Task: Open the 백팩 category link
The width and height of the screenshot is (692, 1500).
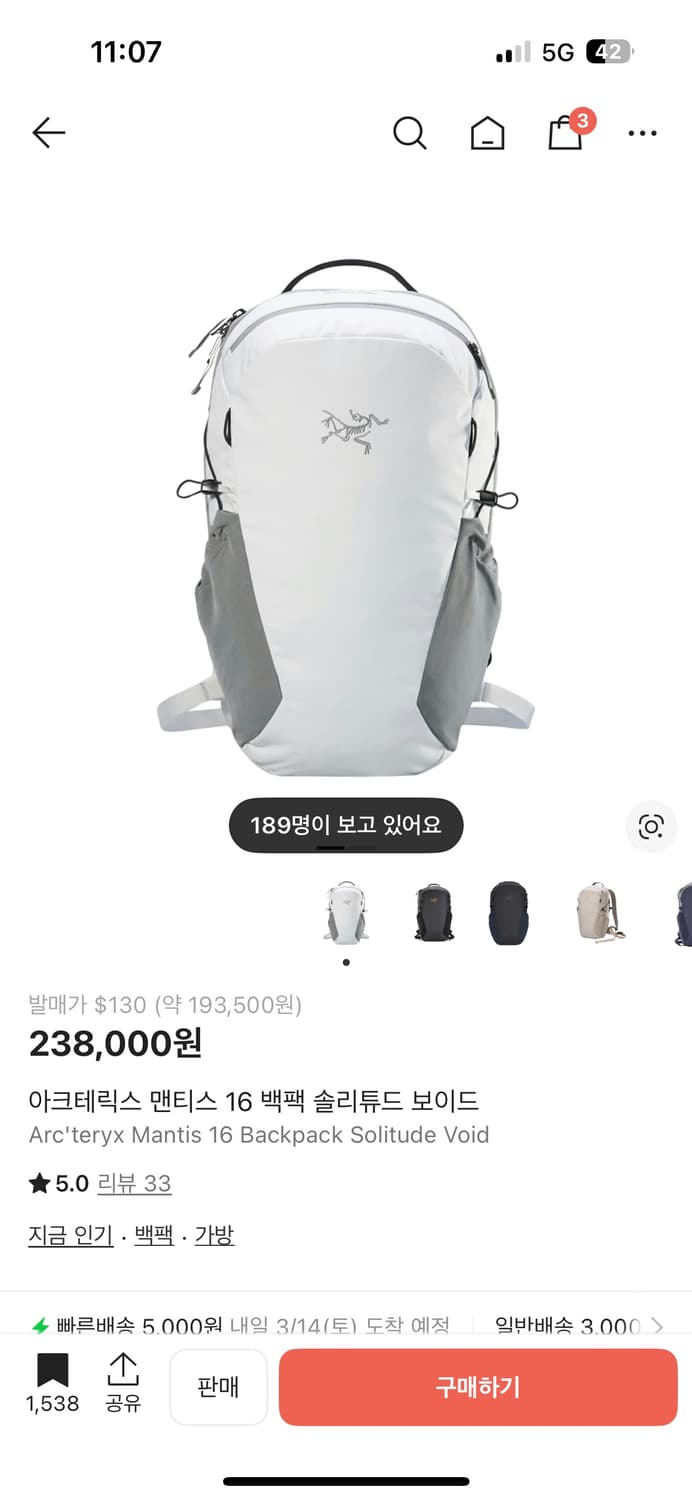Action: [x=154, y=1235]
